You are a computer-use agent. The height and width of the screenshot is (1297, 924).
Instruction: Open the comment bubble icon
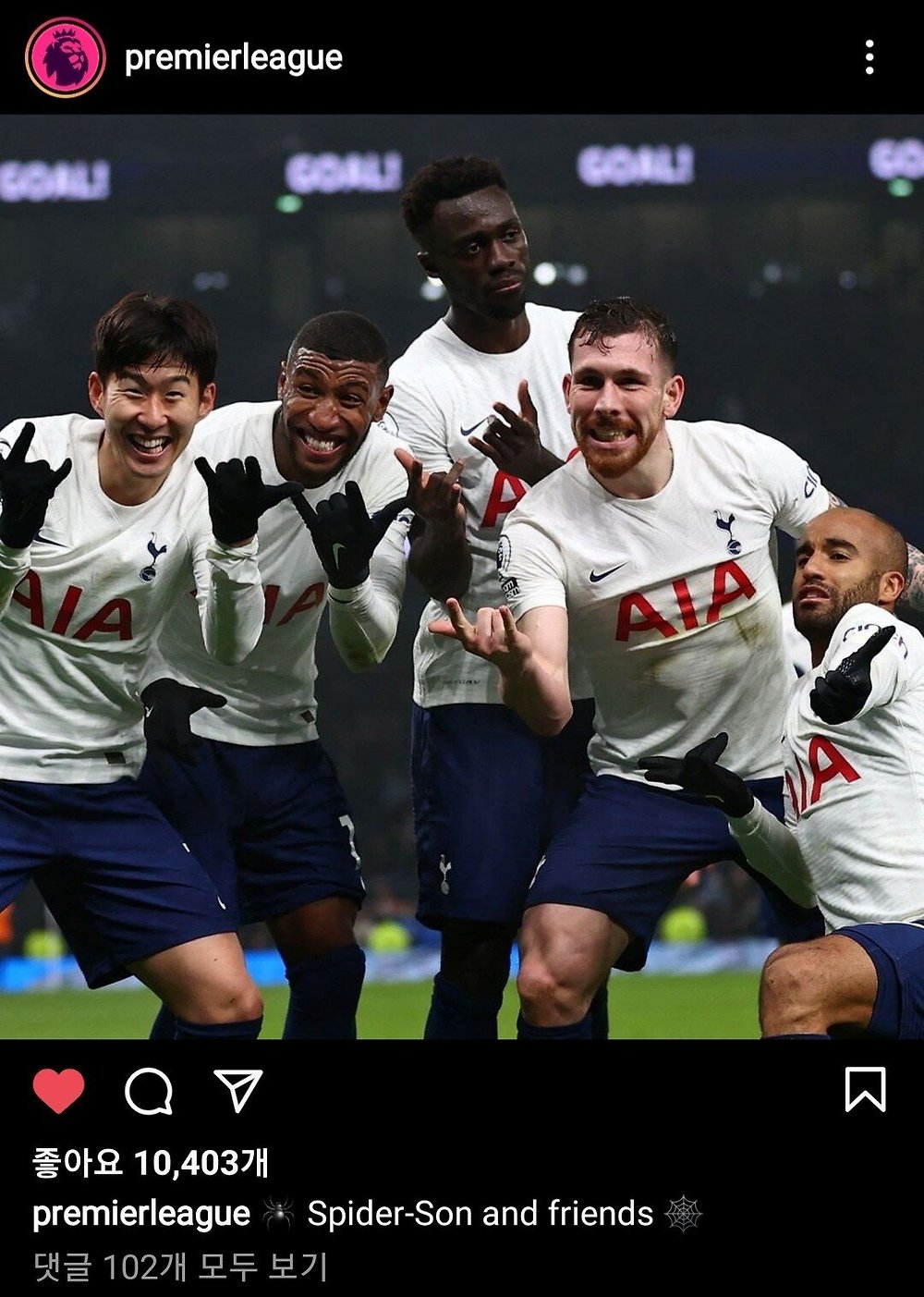[x=149, y=1091]
